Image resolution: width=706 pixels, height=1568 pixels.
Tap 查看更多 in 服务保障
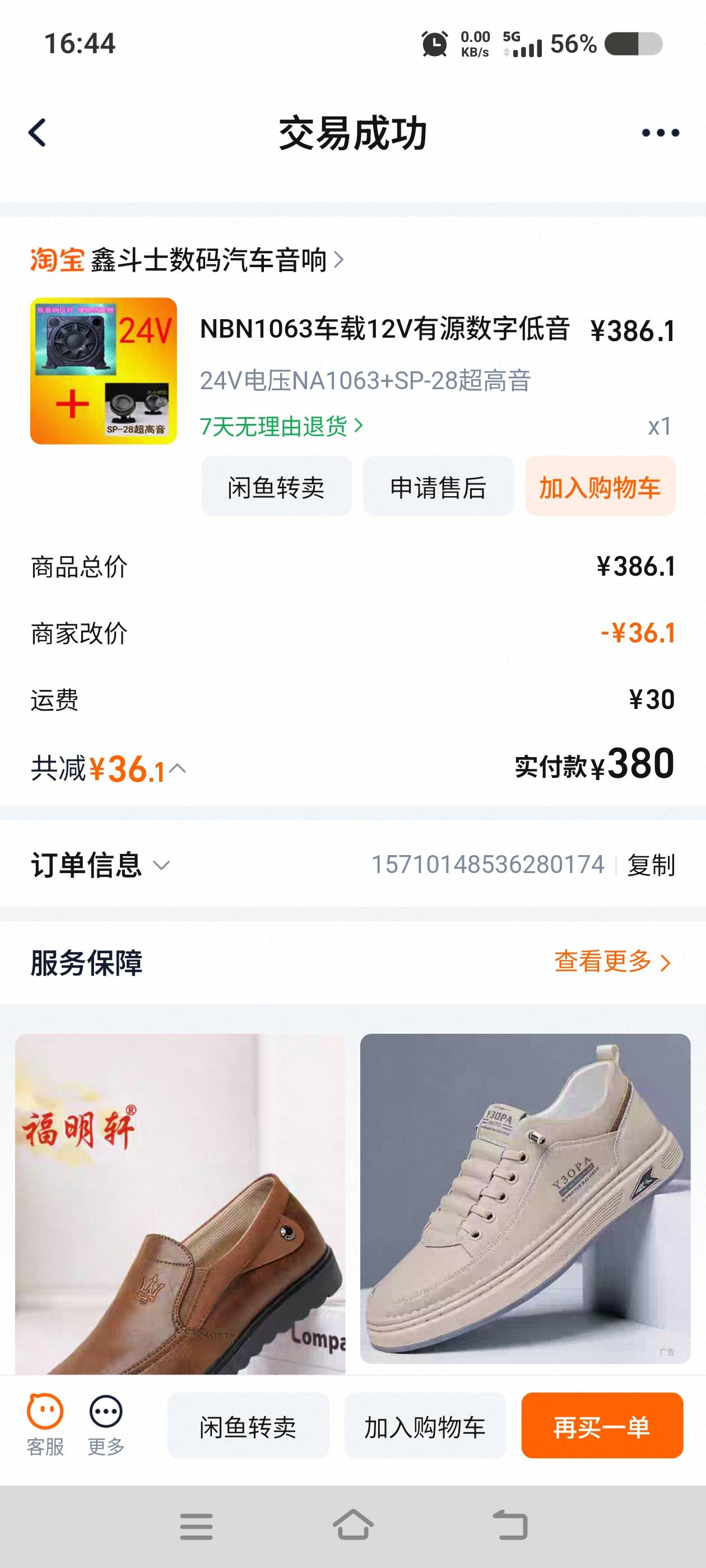point(611,962)
